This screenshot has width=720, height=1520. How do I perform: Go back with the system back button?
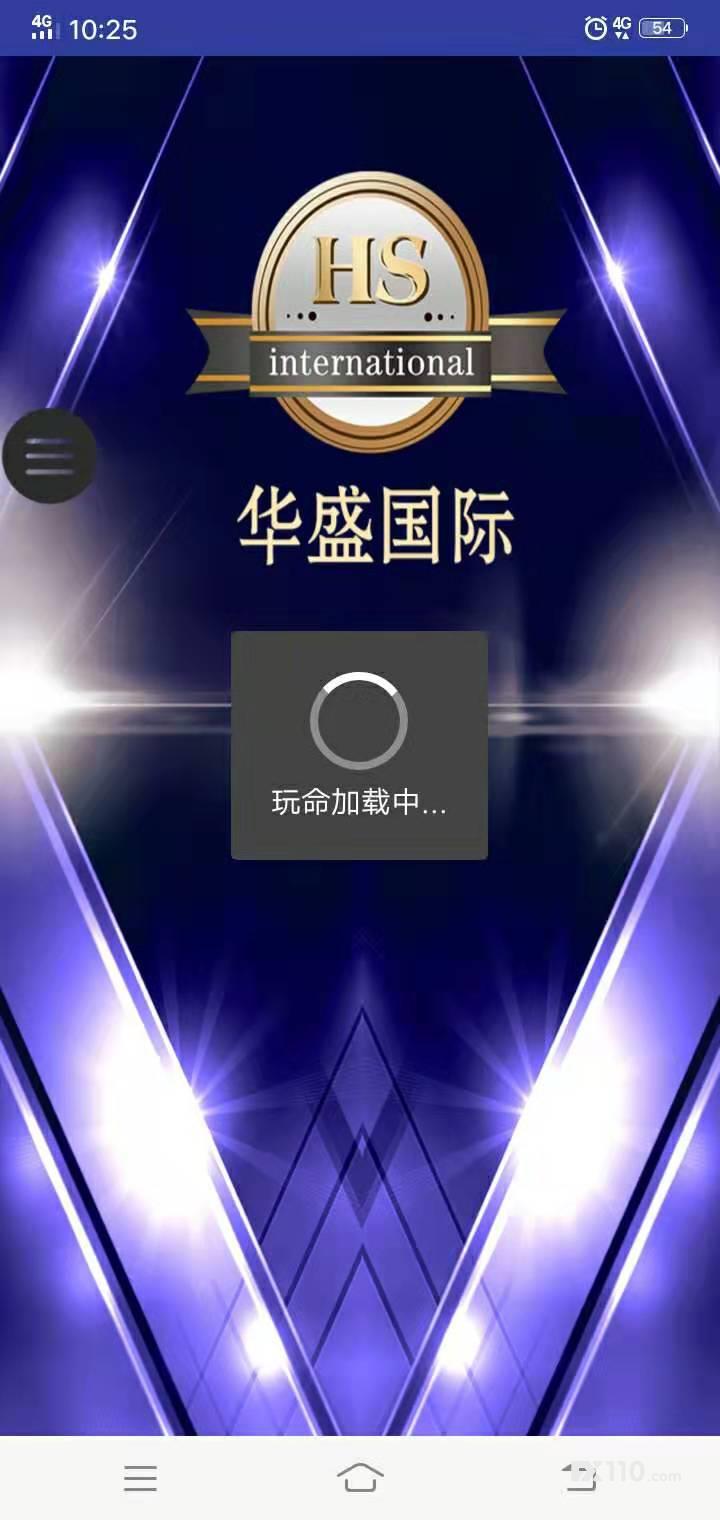(x=580, y=1477)
